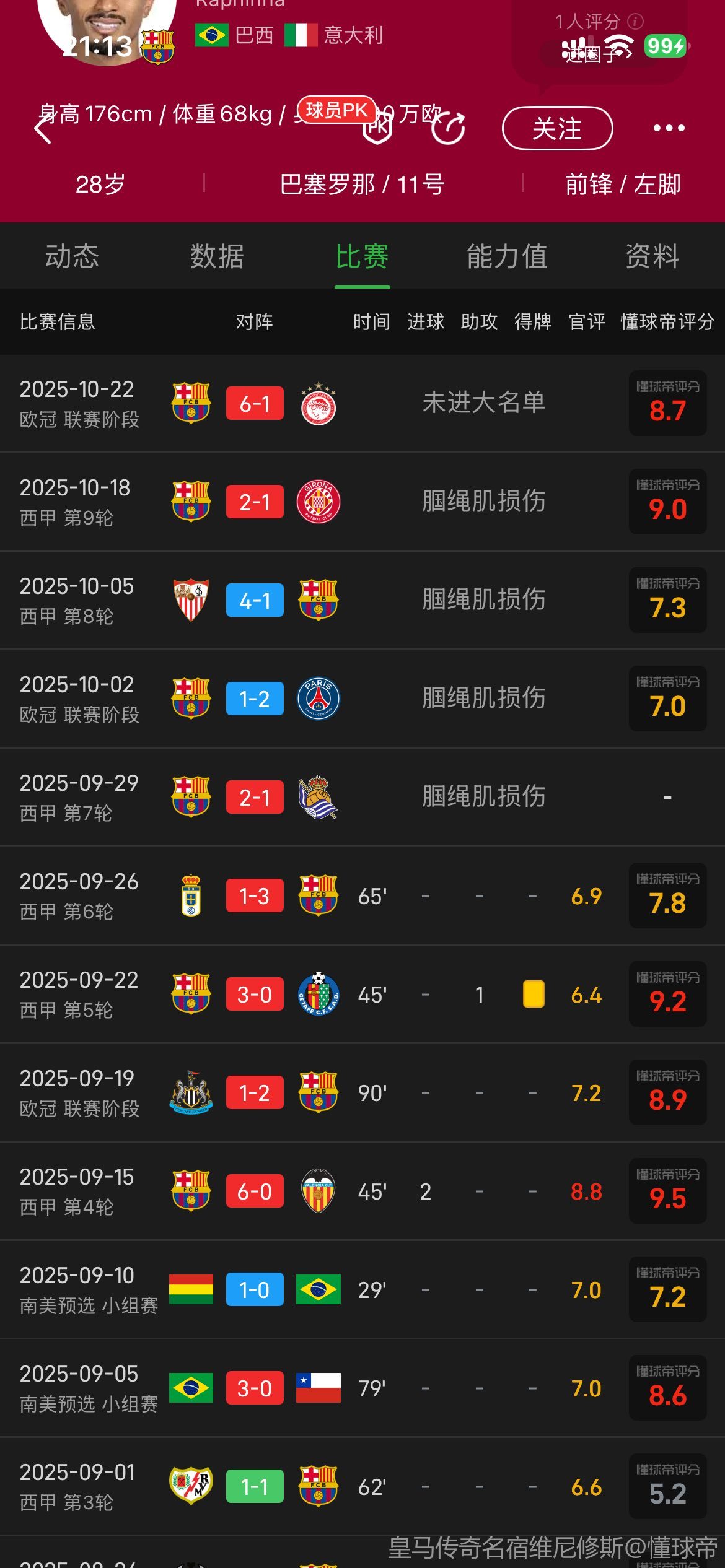Viewport: 725px width, 1568px height.
Task: Open the 2025-09-22 La Liga round 5 match
Action: tap(255, 995)
